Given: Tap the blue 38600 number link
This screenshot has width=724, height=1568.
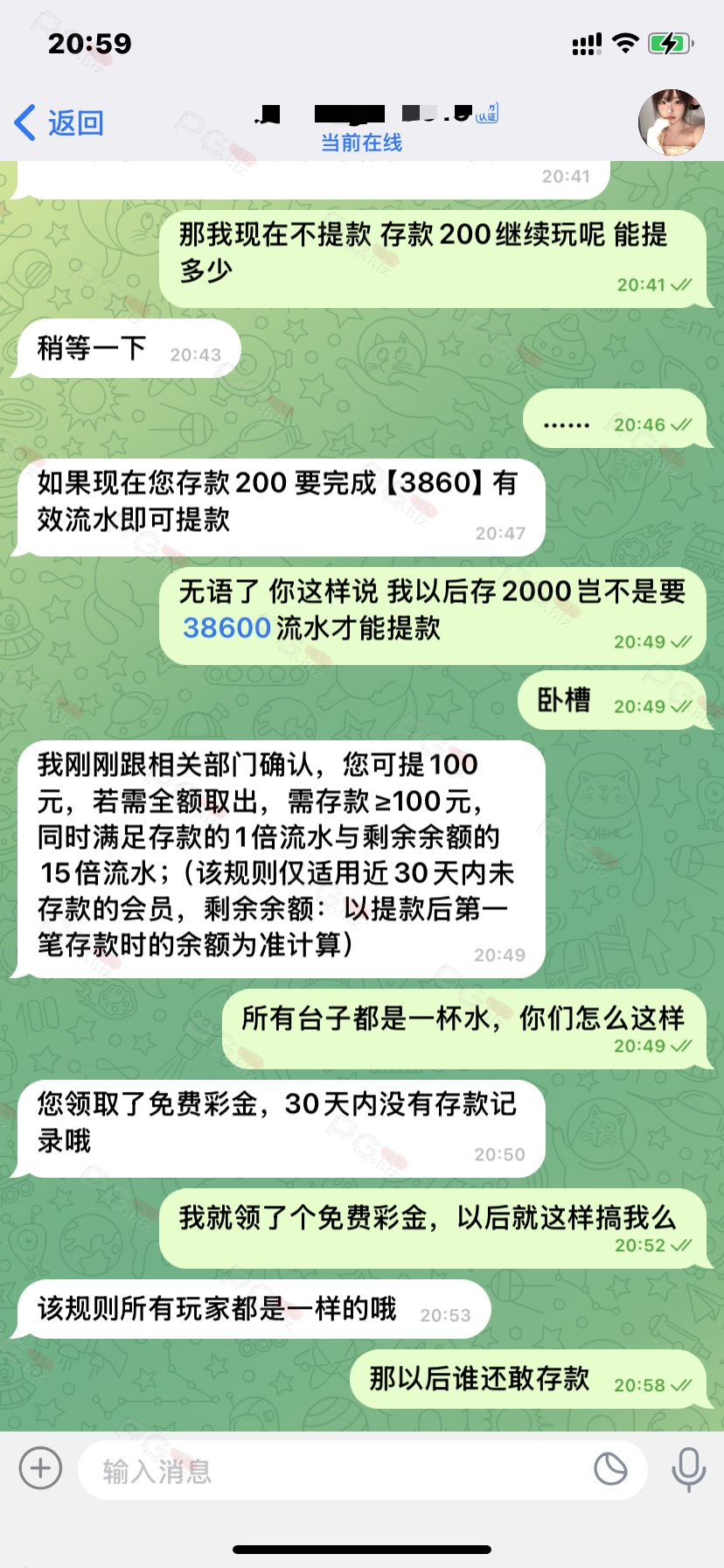Looking at the screenshot, I should [226, 627].
